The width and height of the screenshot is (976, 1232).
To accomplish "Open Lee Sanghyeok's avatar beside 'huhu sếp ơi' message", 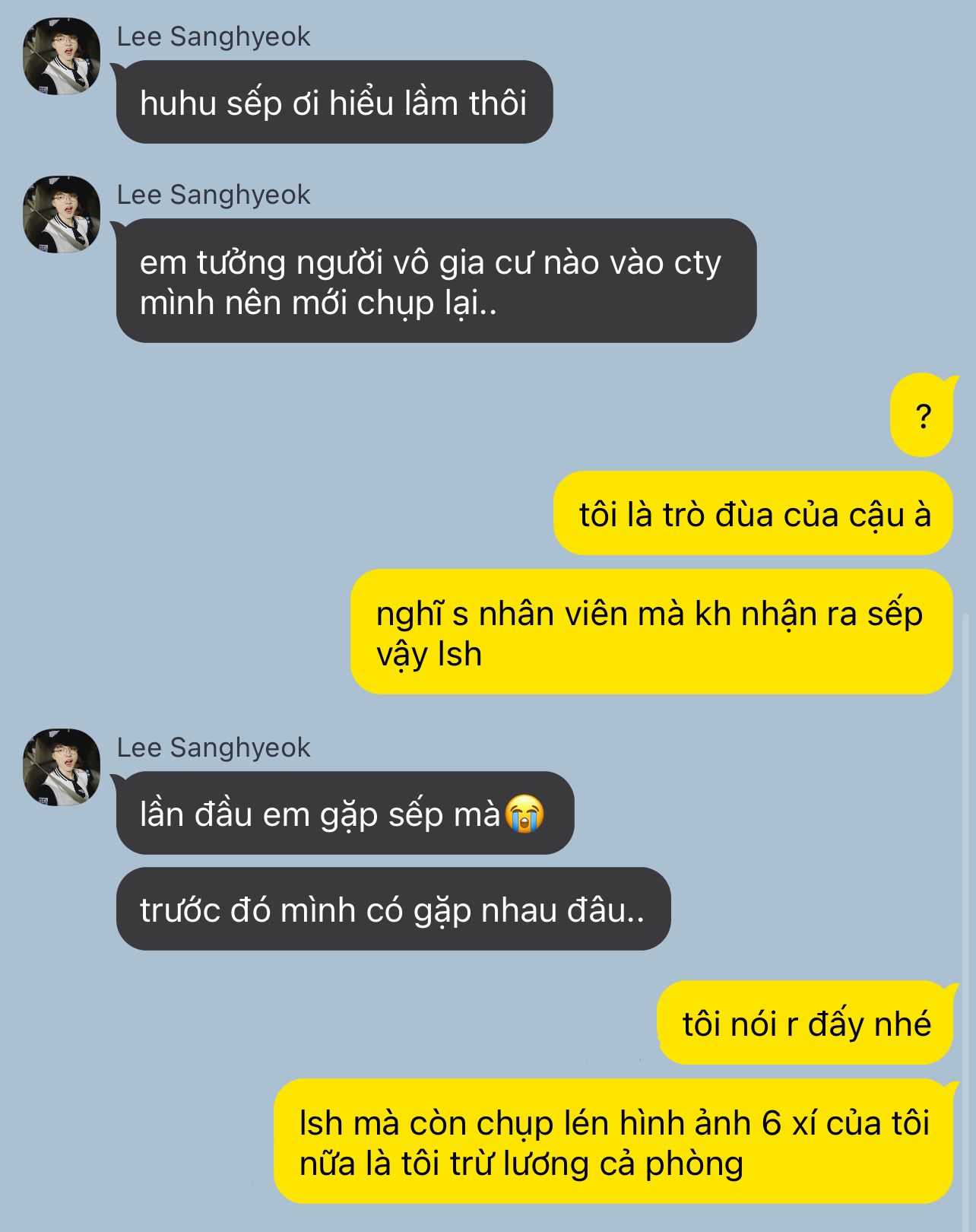I will click(62, 56).
